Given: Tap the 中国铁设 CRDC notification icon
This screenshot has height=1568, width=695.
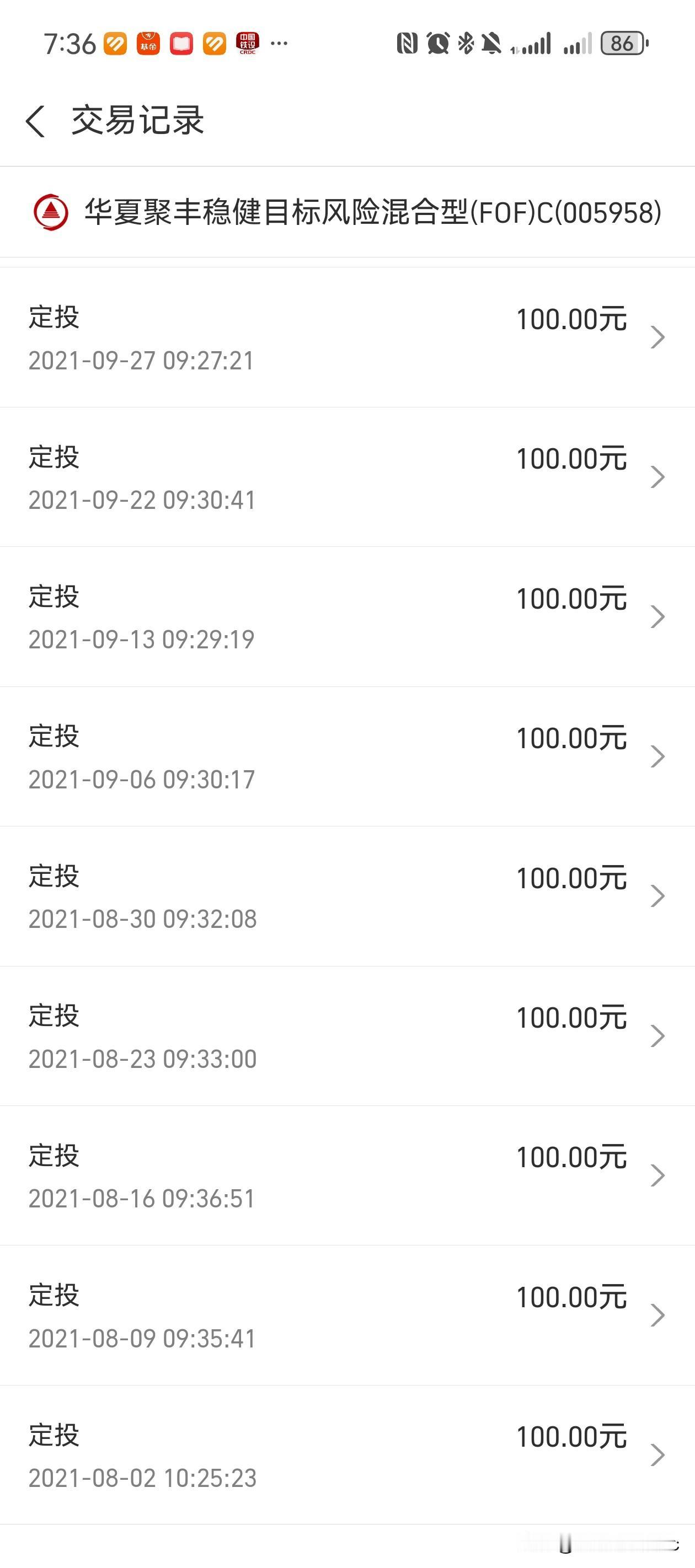Looking at the screenshot, I should click(247, 42).
